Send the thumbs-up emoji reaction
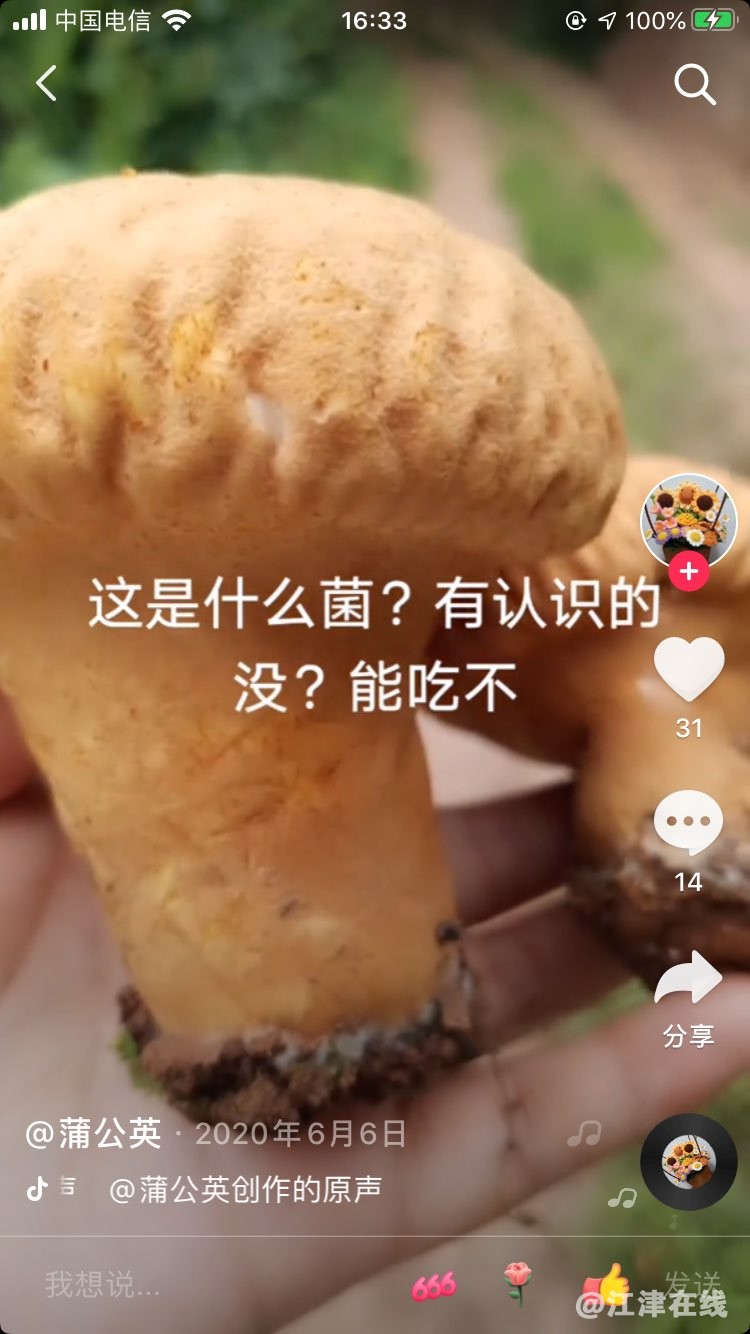 tap(608, 1283)
